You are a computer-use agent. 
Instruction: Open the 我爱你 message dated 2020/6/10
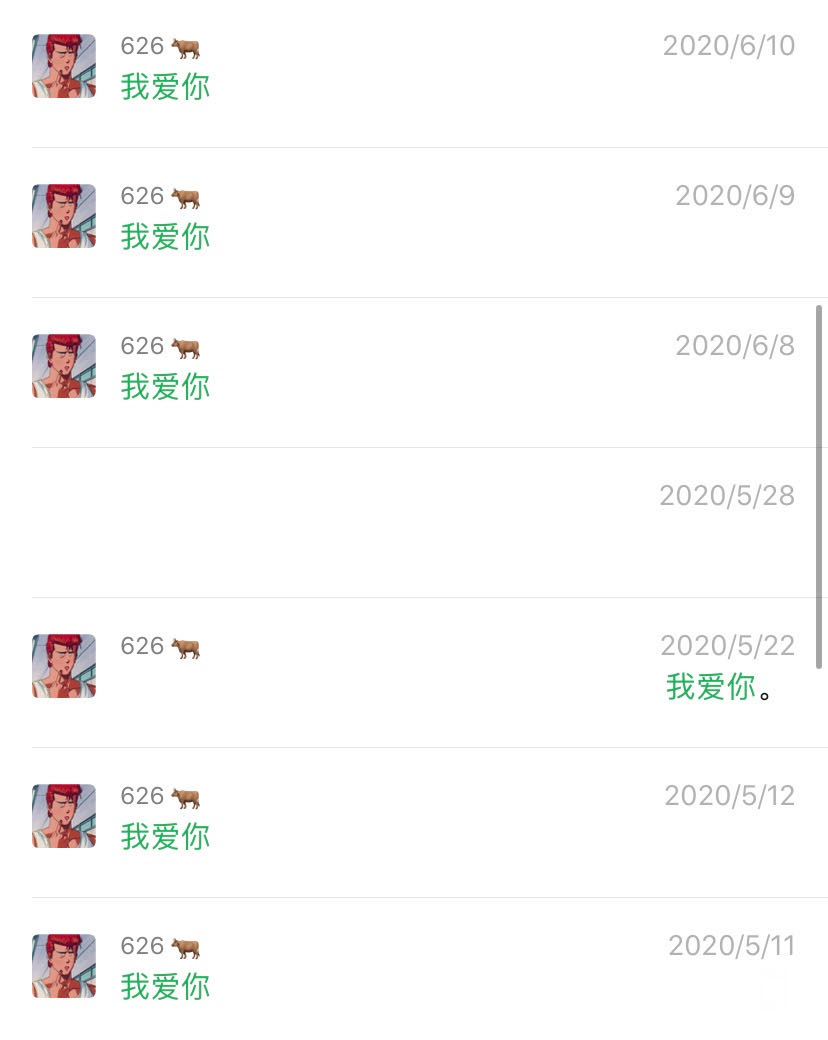coord(166,87)
